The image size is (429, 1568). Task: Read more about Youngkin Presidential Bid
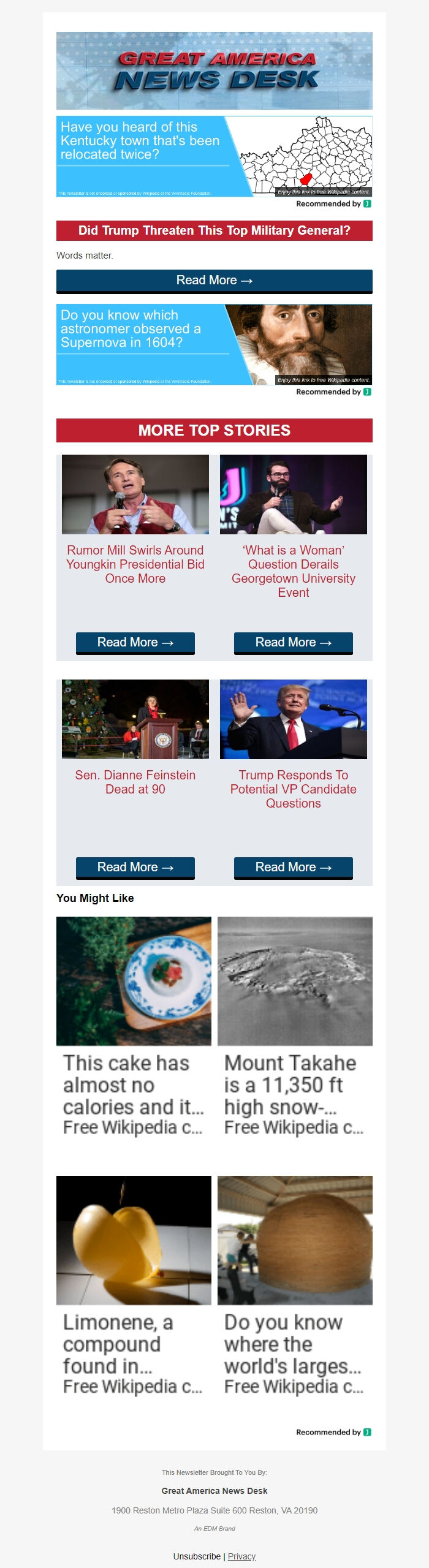[135, 643]
